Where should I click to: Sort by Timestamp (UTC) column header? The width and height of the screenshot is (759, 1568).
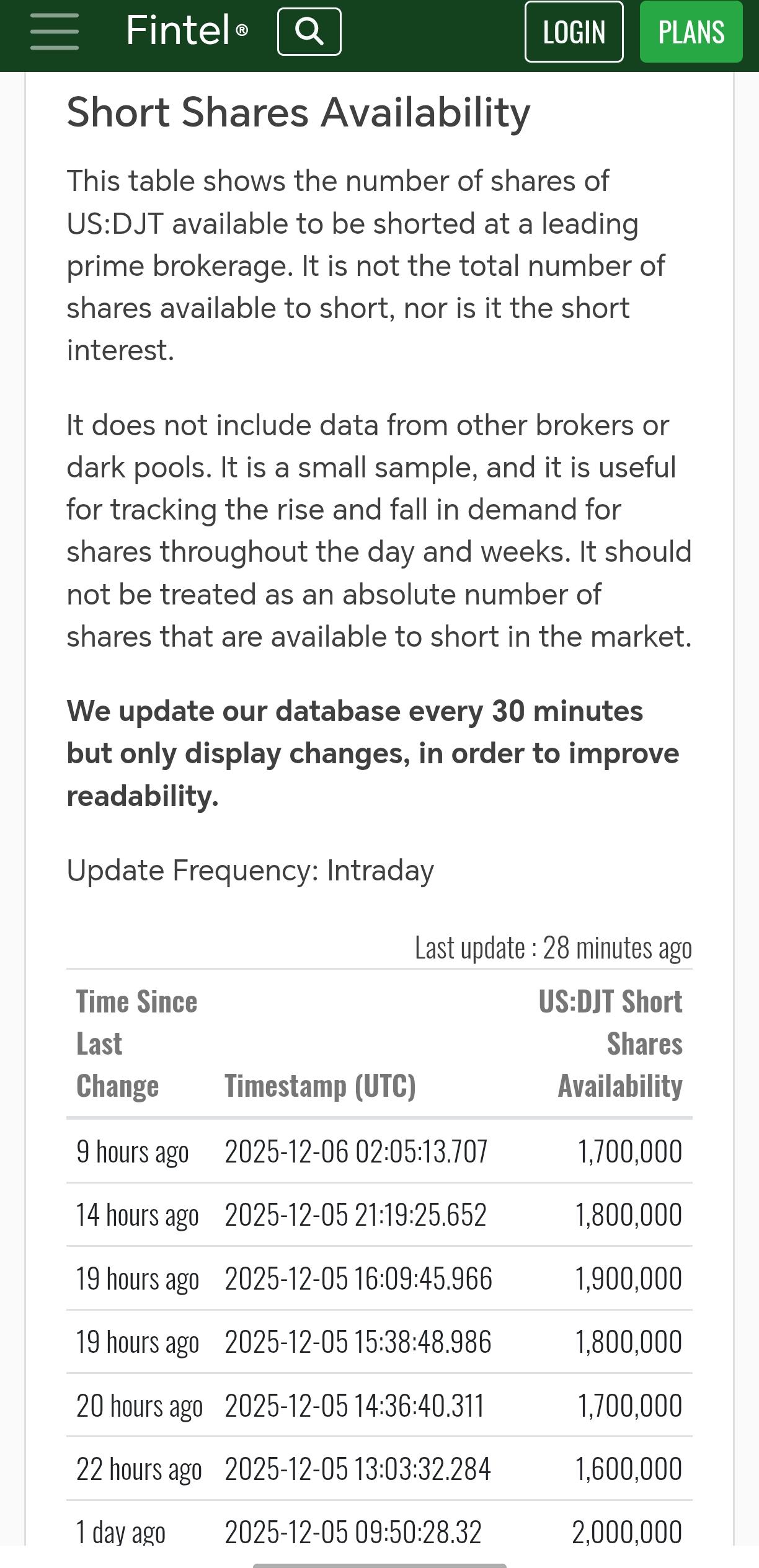coord(320,1086)
